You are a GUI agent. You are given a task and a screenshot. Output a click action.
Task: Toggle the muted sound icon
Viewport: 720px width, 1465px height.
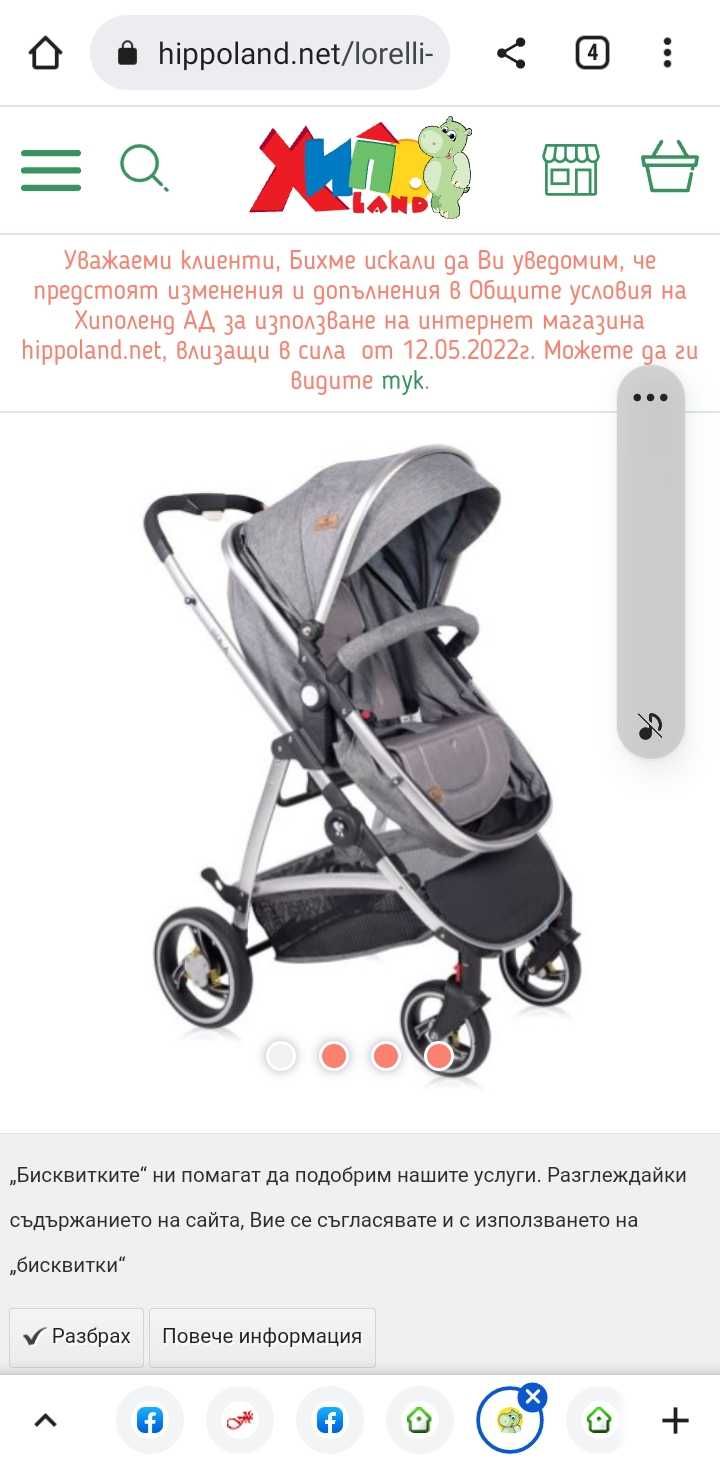point(650,725)
